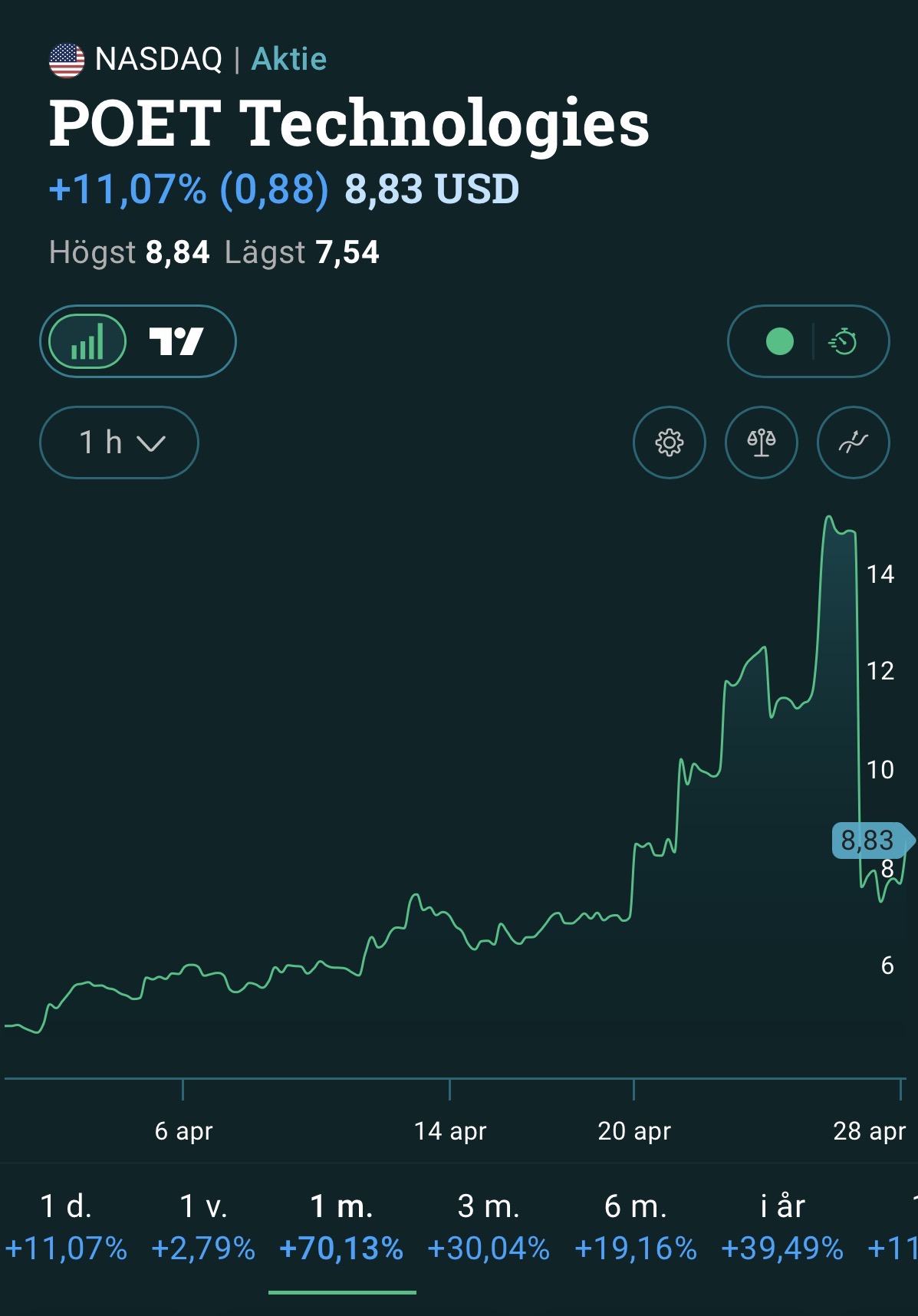Show the 3 m. period

tap(489, 1227)
